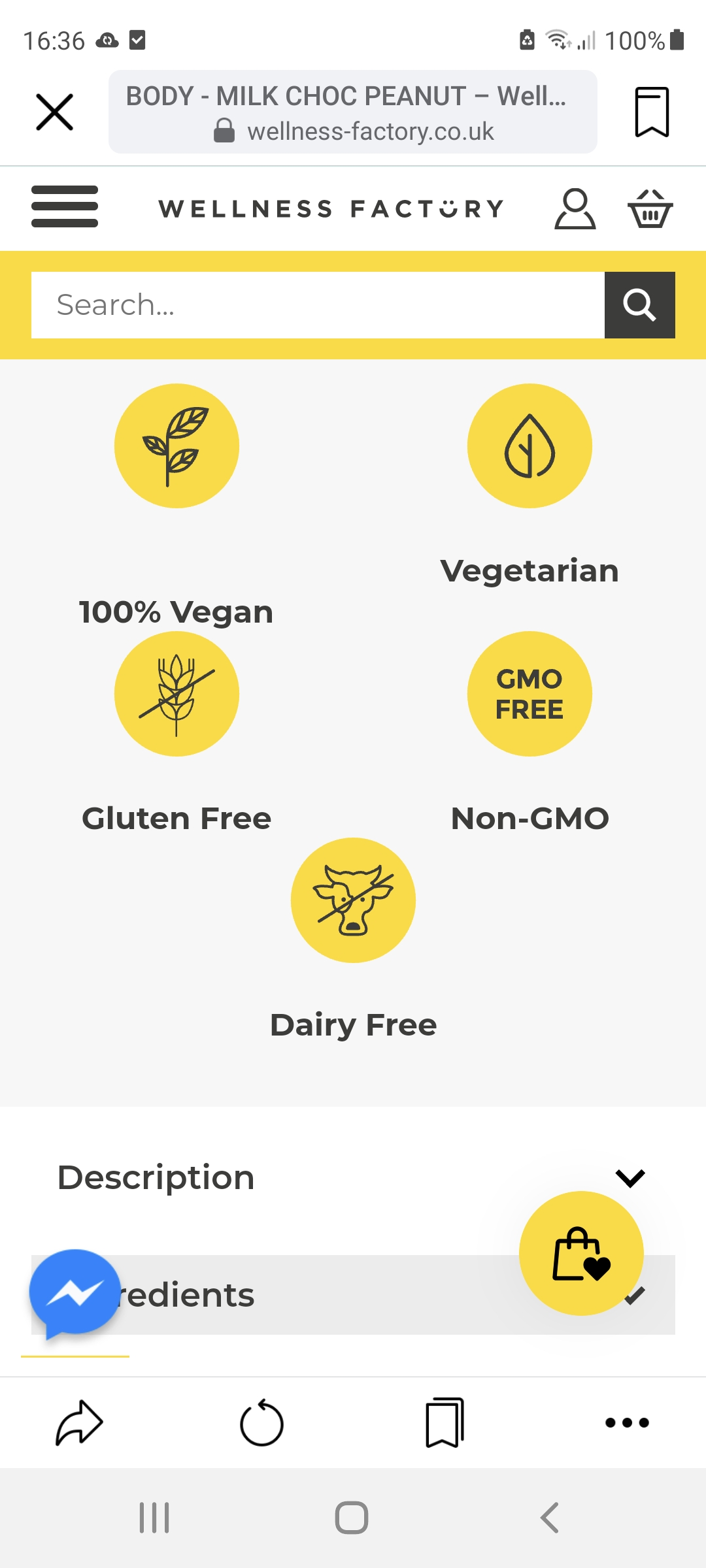706x1568 pixels.
Task: Open the hamburger navigation menu
Action: coord(65,207)
